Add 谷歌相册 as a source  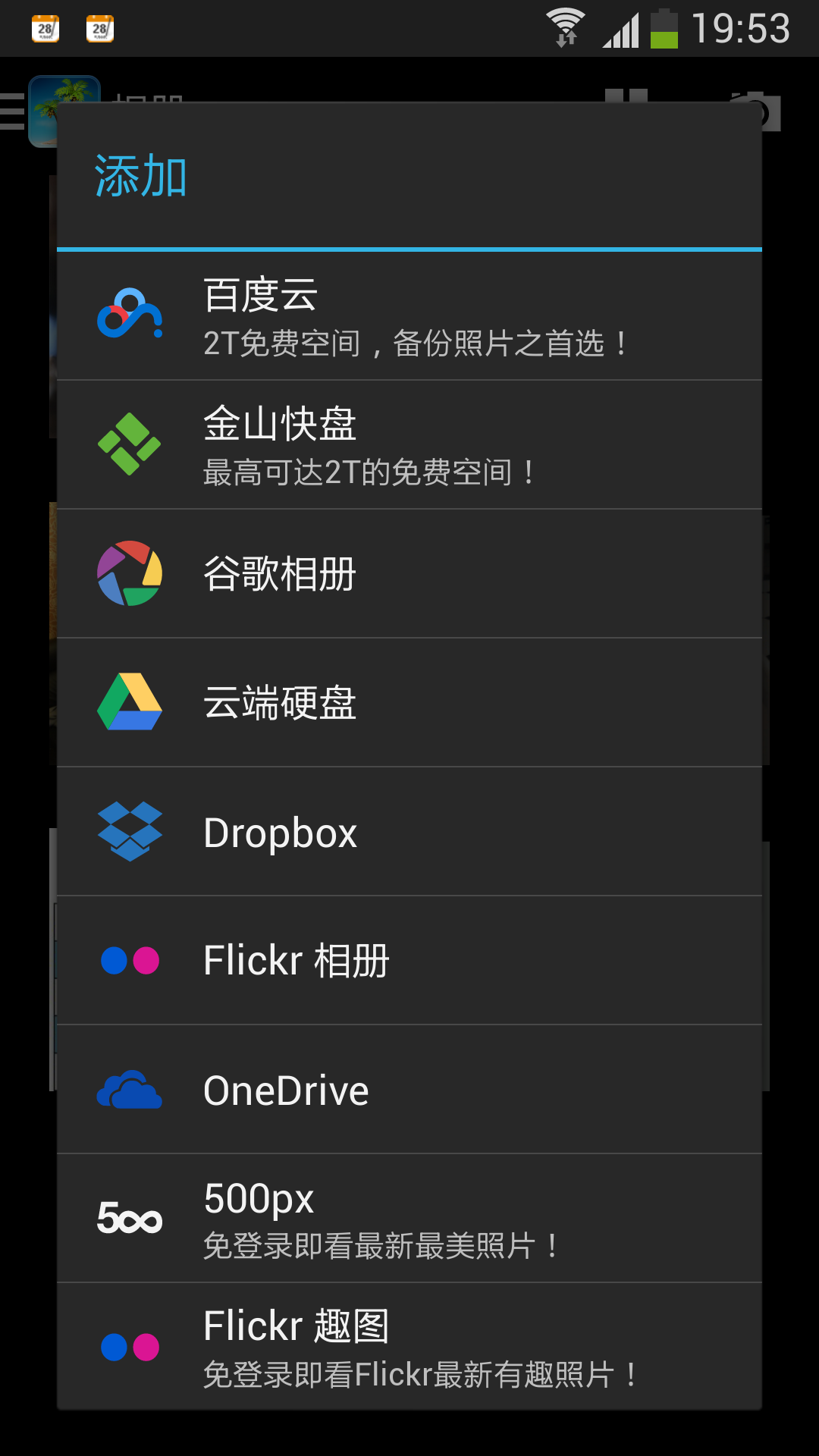click(x=409, y=573)
